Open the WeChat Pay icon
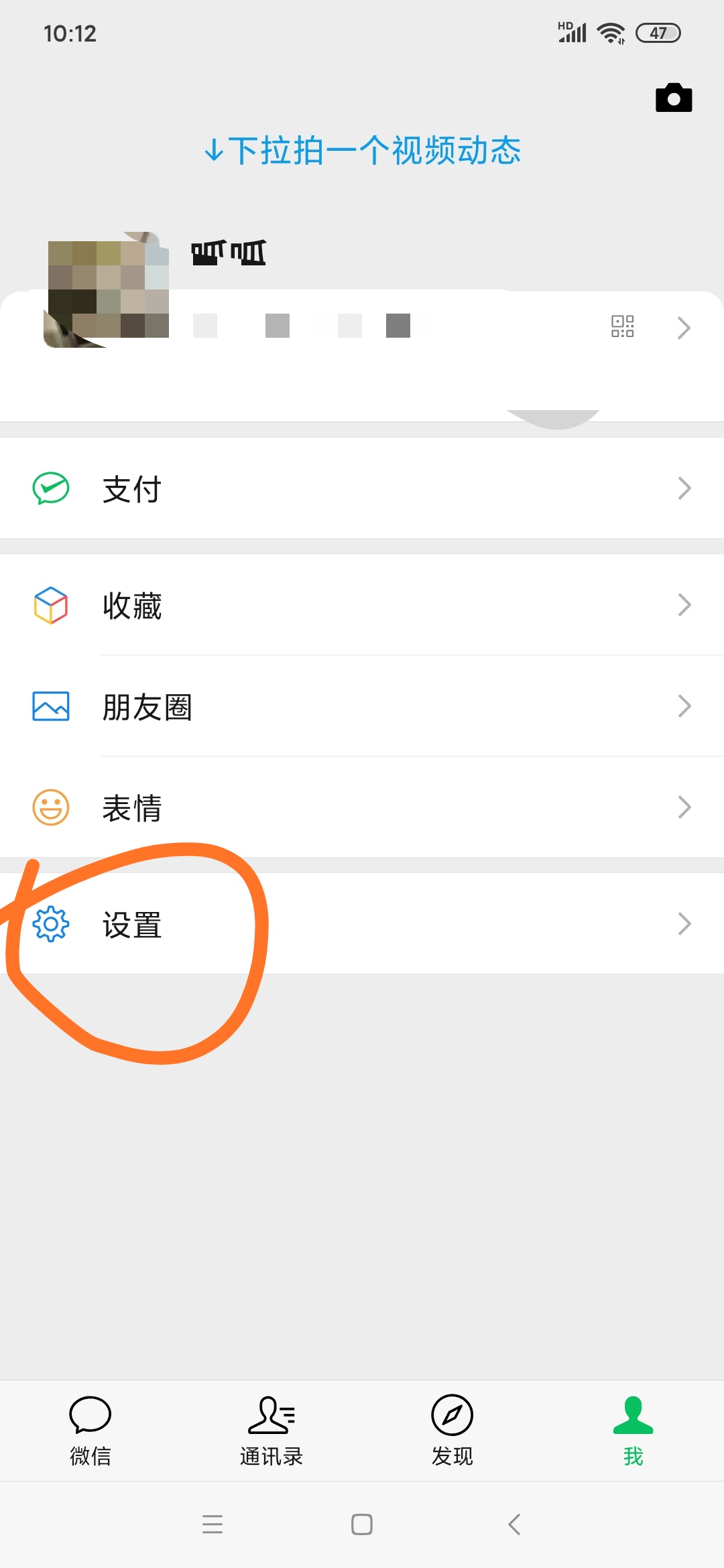The image size is (724, 1568). click(x=51, y=487)
